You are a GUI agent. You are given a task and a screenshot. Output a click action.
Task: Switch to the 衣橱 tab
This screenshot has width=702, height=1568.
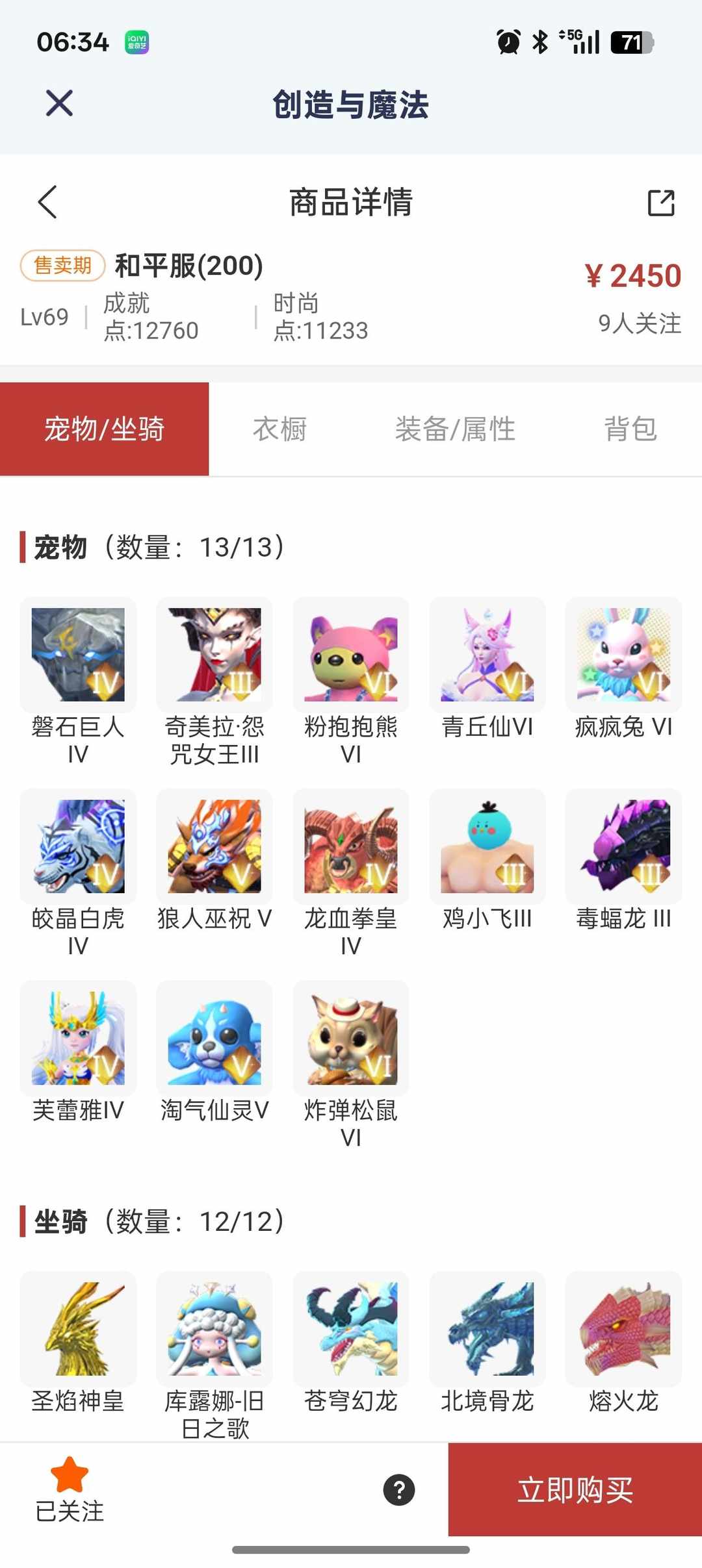click(281, 429)
